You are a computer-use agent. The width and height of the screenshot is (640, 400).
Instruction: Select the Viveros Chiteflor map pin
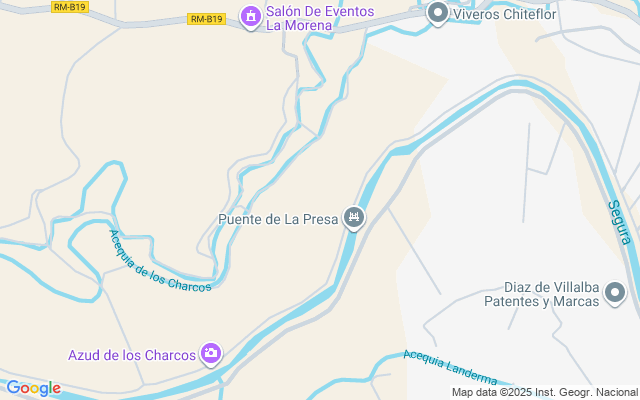[x=437, y=14]
